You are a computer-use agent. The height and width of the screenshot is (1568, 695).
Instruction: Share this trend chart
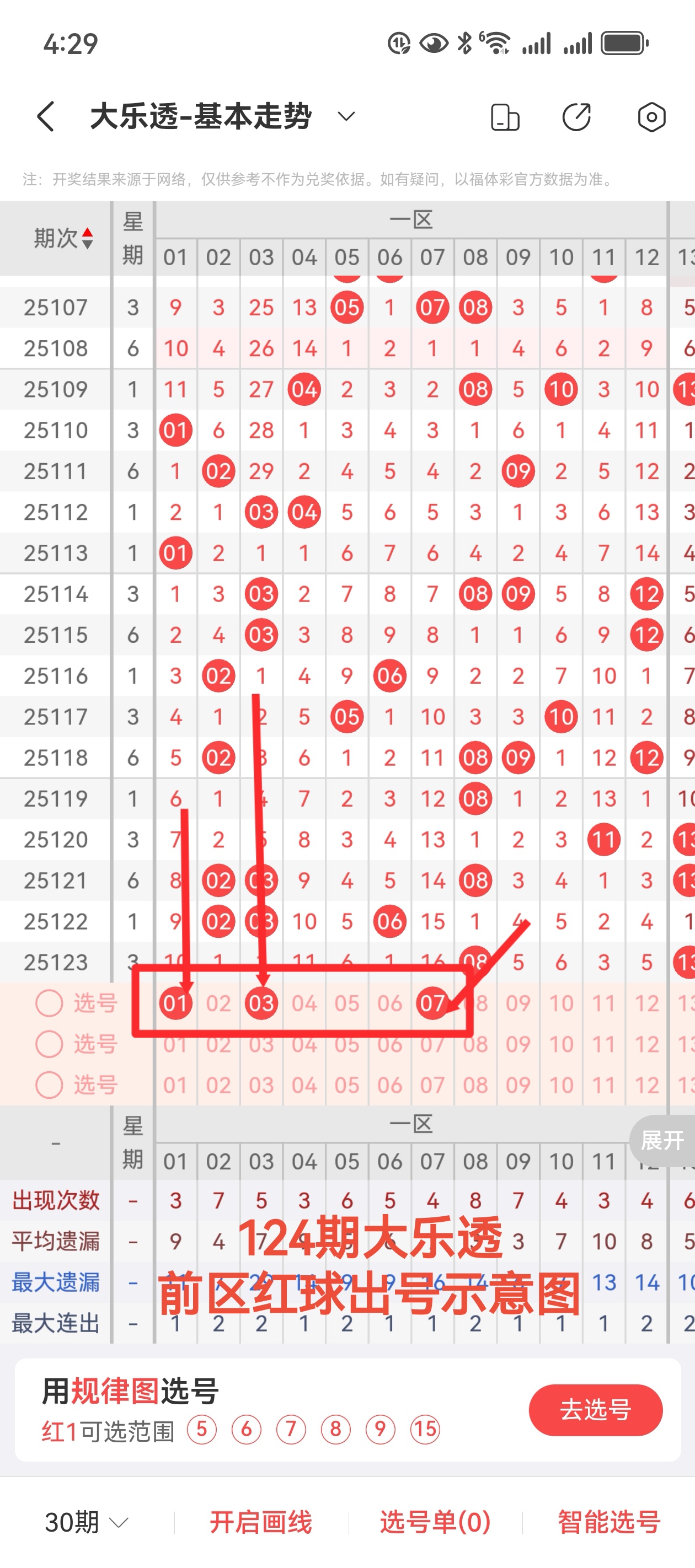(576, 117)
